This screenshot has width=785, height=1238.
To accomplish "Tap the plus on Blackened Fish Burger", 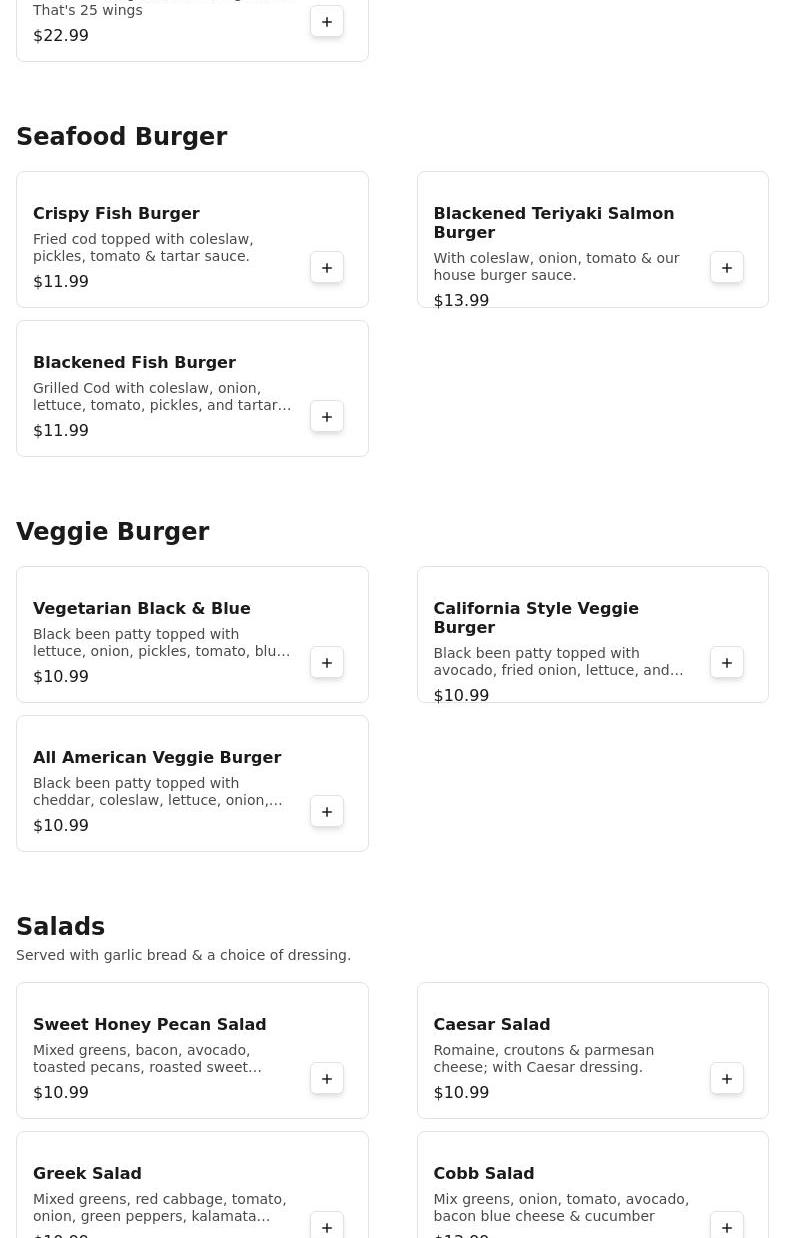I will [327, 417].
